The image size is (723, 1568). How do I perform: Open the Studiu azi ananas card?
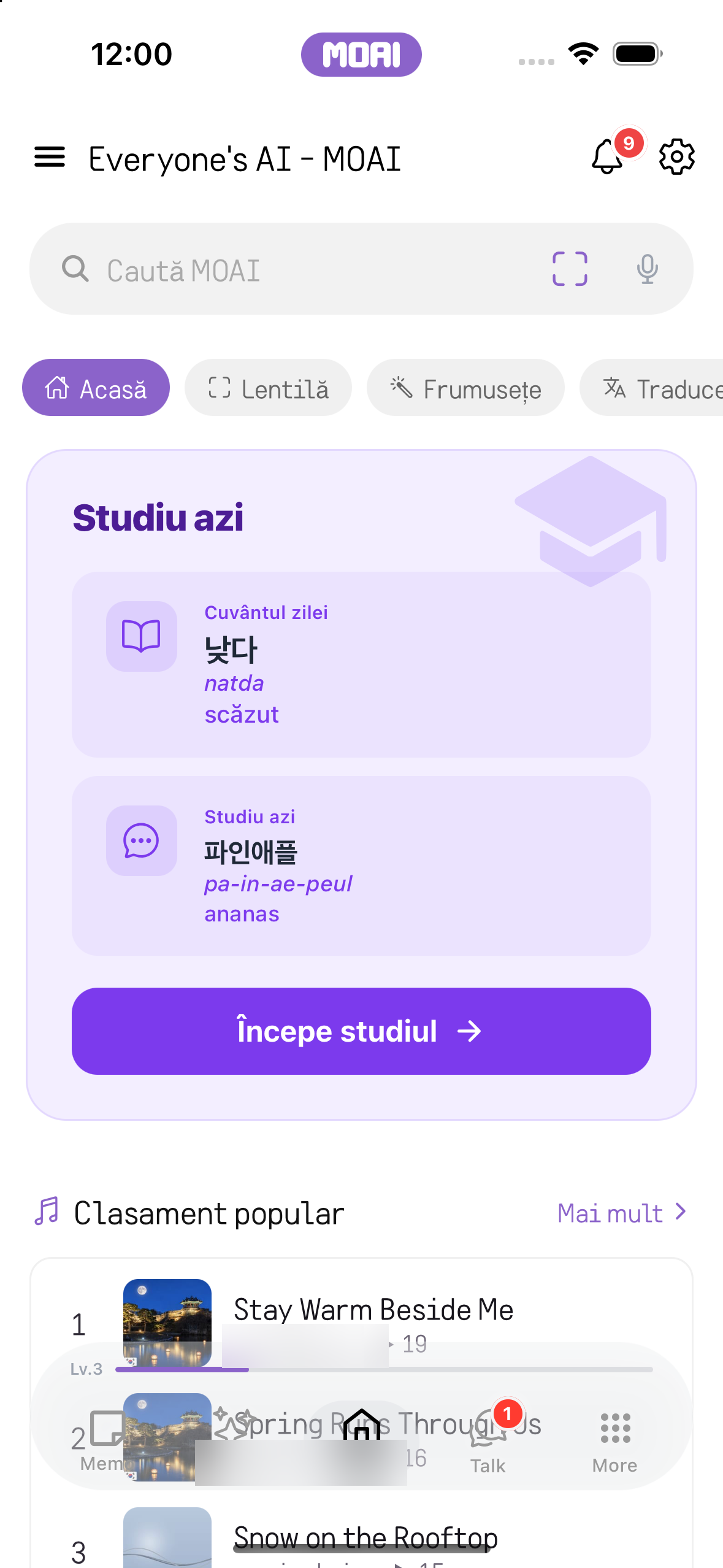pos(361,866)
